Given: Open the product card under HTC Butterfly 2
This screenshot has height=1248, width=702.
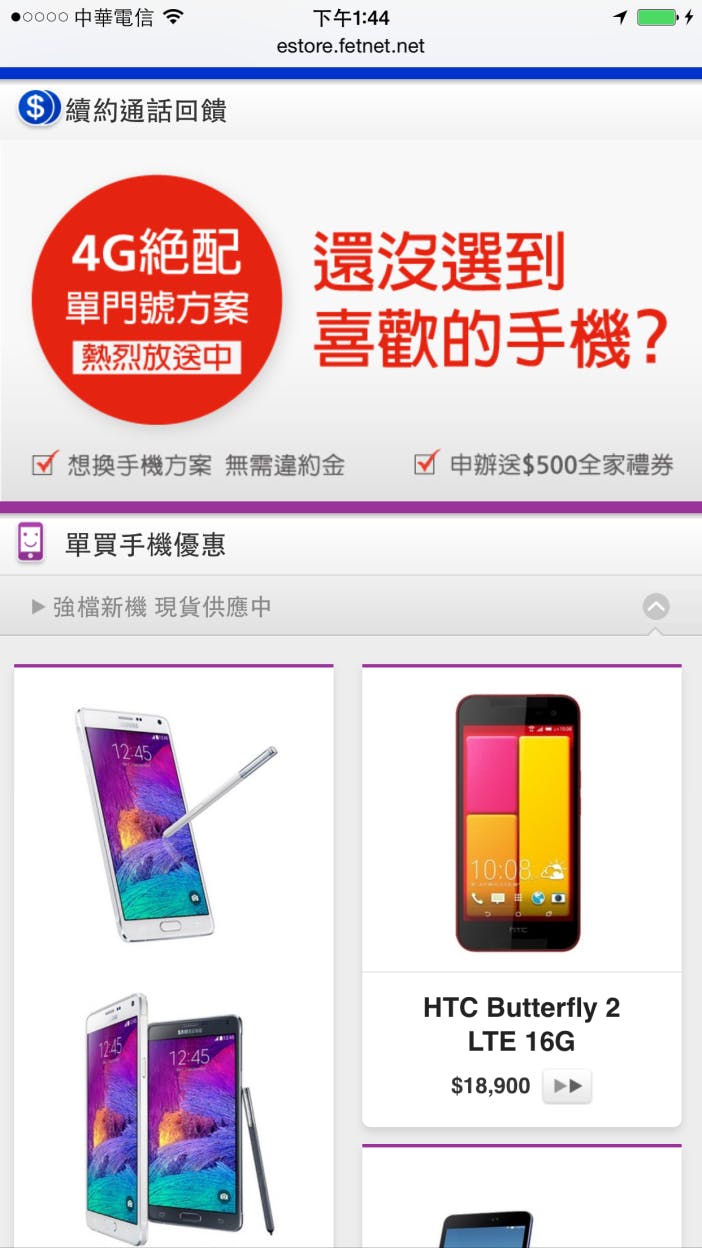Looking at the screenshot, I should 521,1200.
